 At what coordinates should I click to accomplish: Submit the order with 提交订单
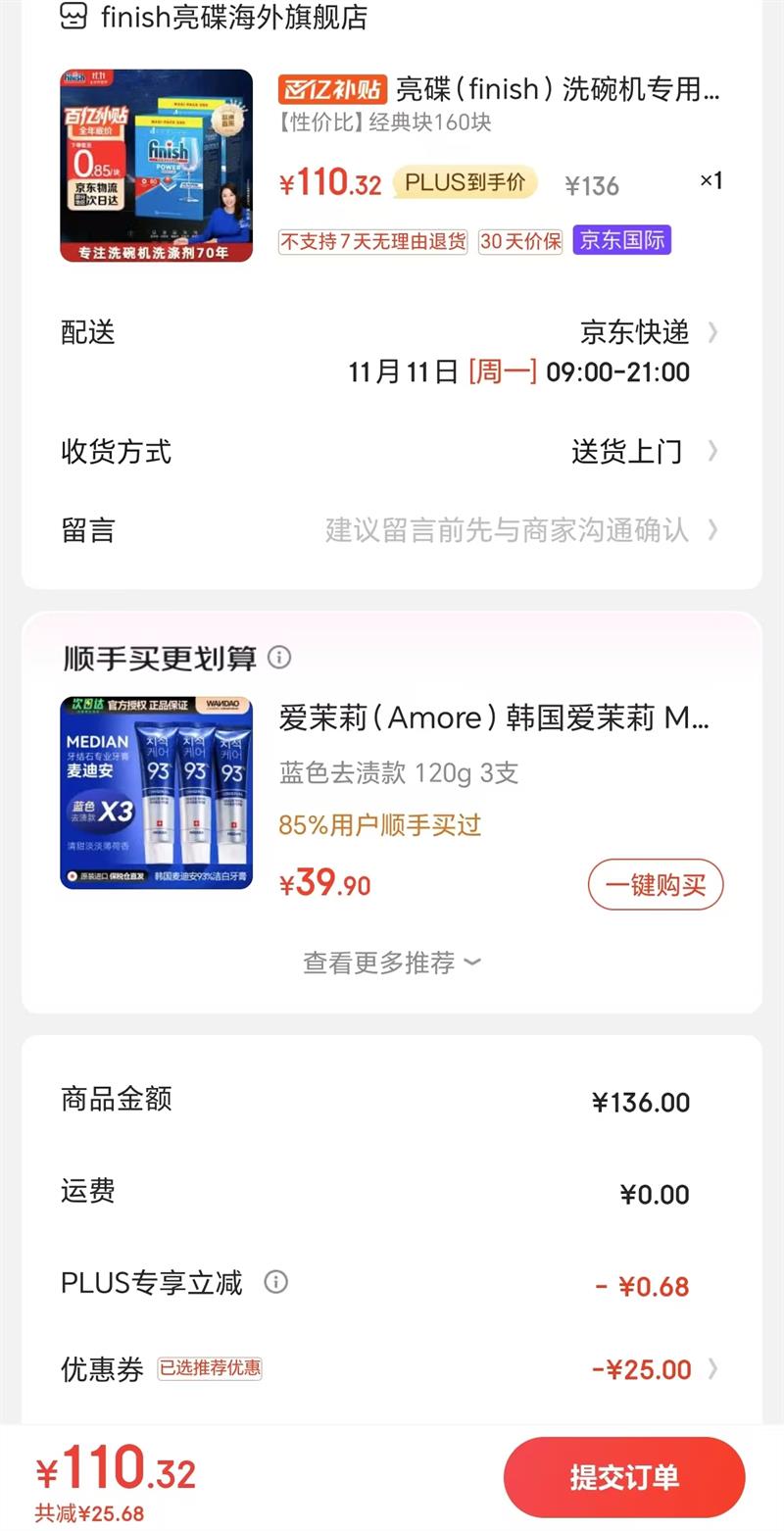[x=624, y=1477]
